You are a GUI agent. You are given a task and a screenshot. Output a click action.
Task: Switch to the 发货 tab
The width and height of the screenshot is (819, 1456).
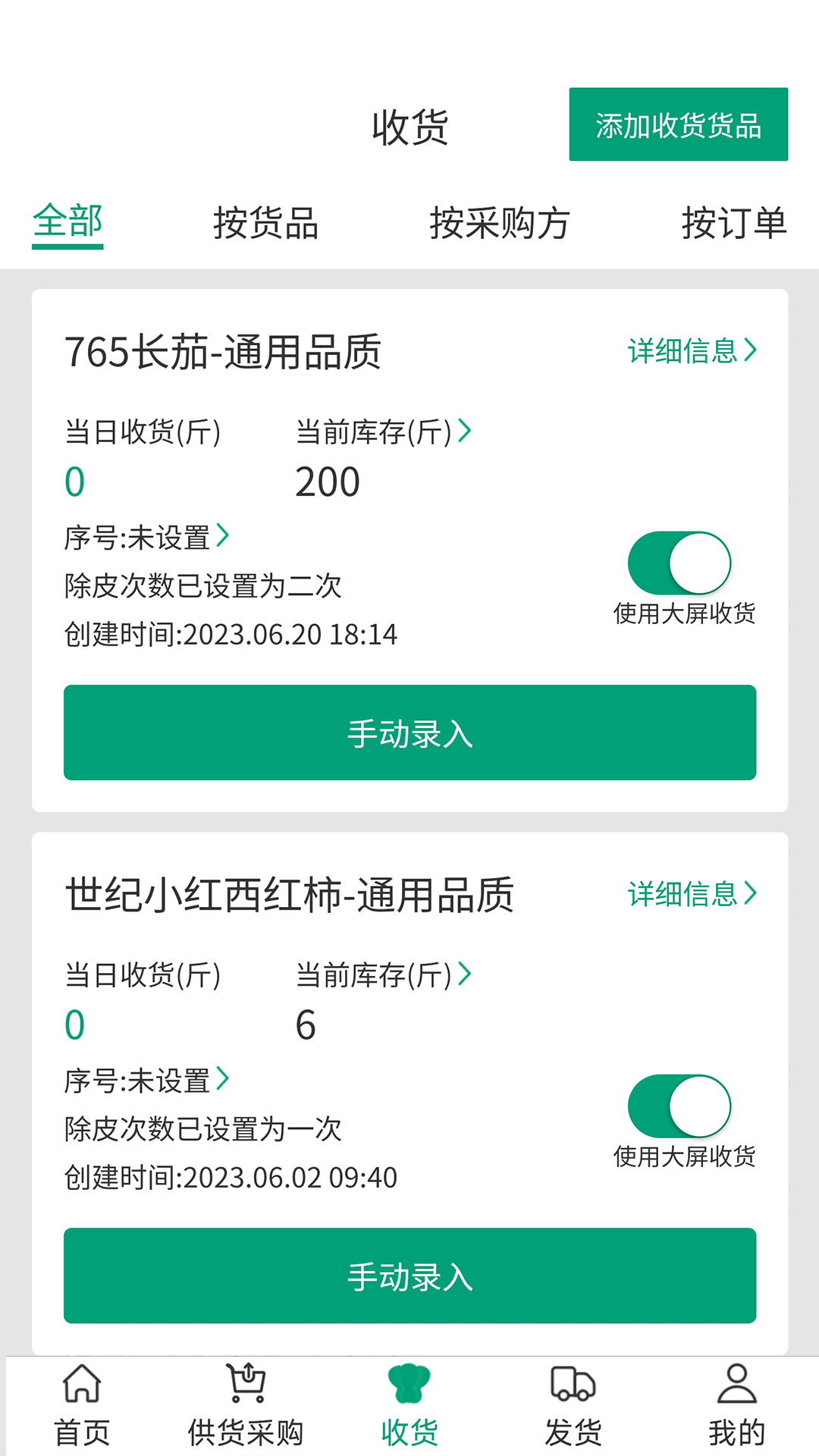point(573,1406)
